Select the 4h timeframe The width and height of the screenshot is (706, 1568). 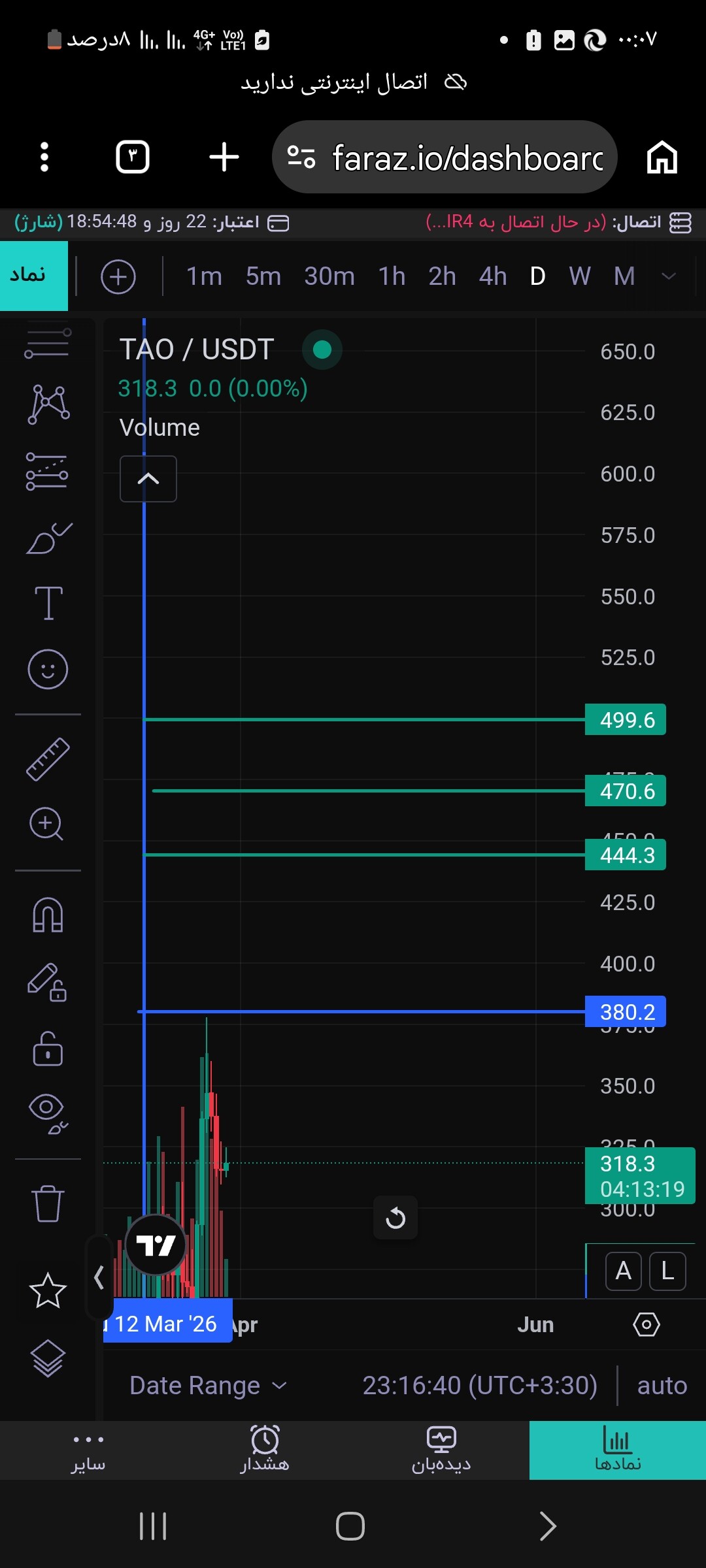(492, 276)
